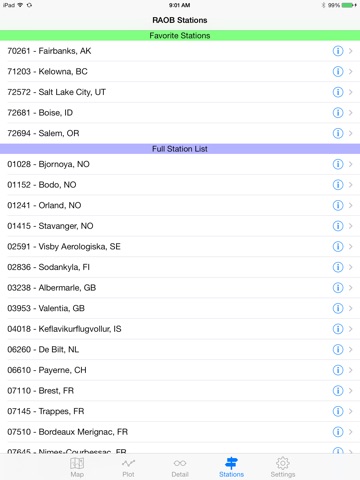Screen dimensions: 360x480
Task: Open Visby Aerologiska, SE station
Action: click(180, 247)
